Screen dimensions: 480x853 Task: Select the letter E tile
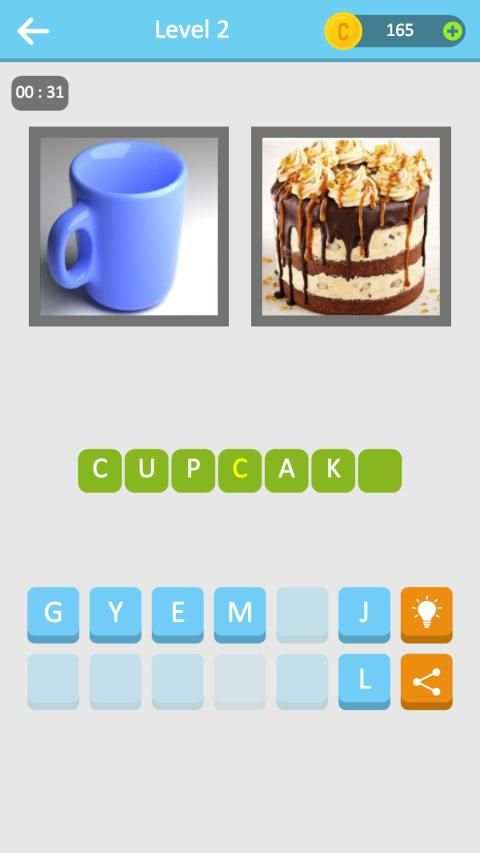point(177,615)
